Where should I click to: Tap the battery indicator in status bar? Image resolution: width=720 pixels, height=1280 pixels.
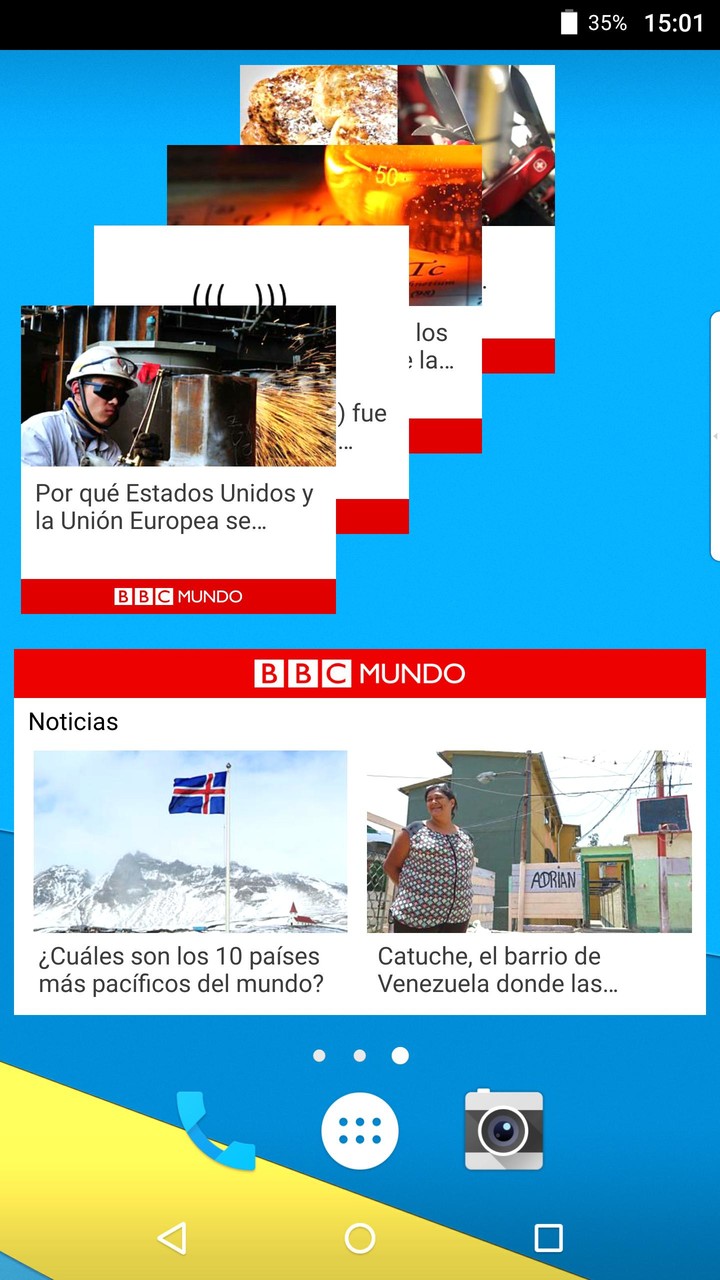(x=566, y=22)
